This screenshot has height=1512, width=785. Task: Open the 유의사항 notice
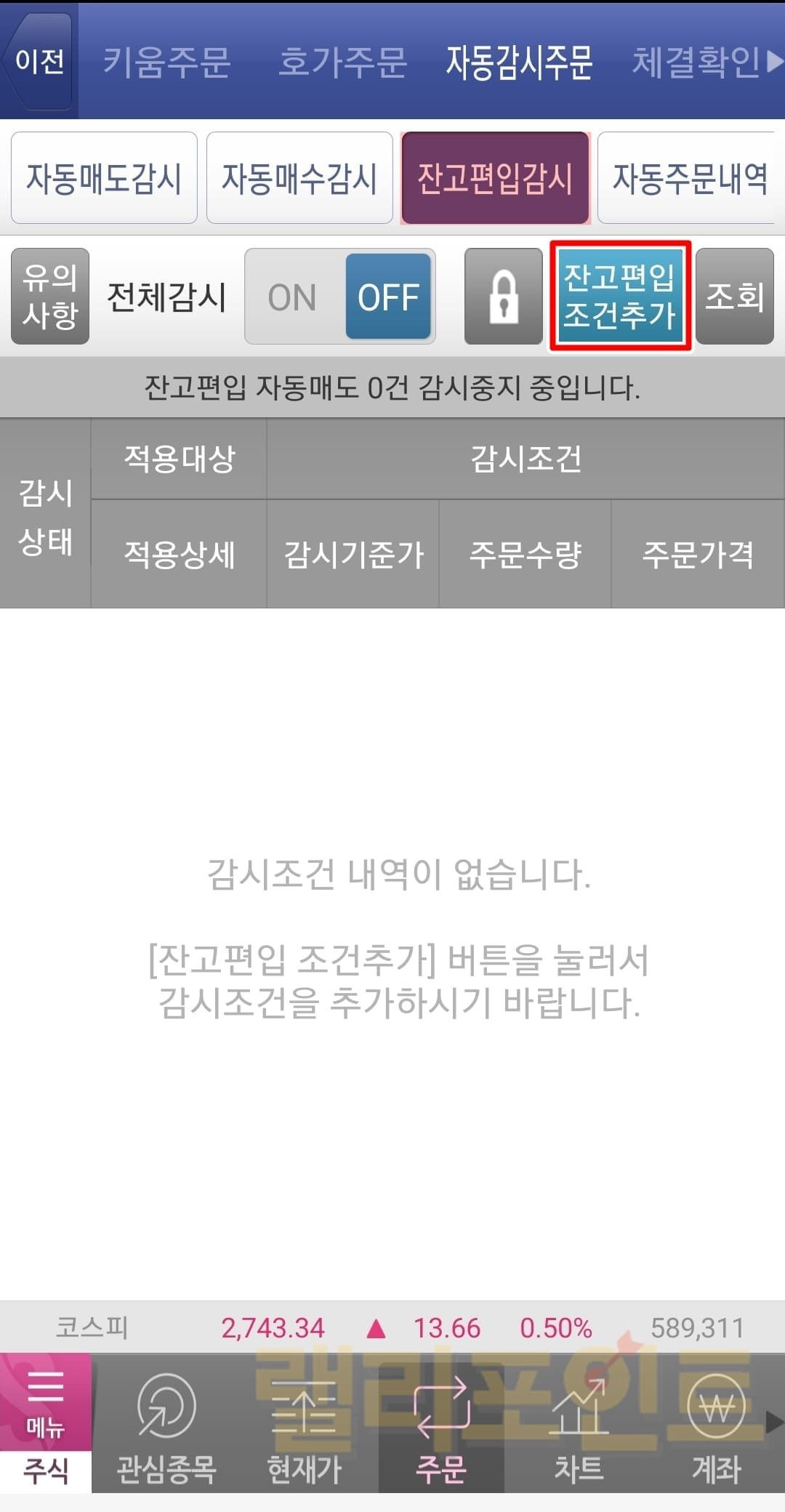coord(49,296)
